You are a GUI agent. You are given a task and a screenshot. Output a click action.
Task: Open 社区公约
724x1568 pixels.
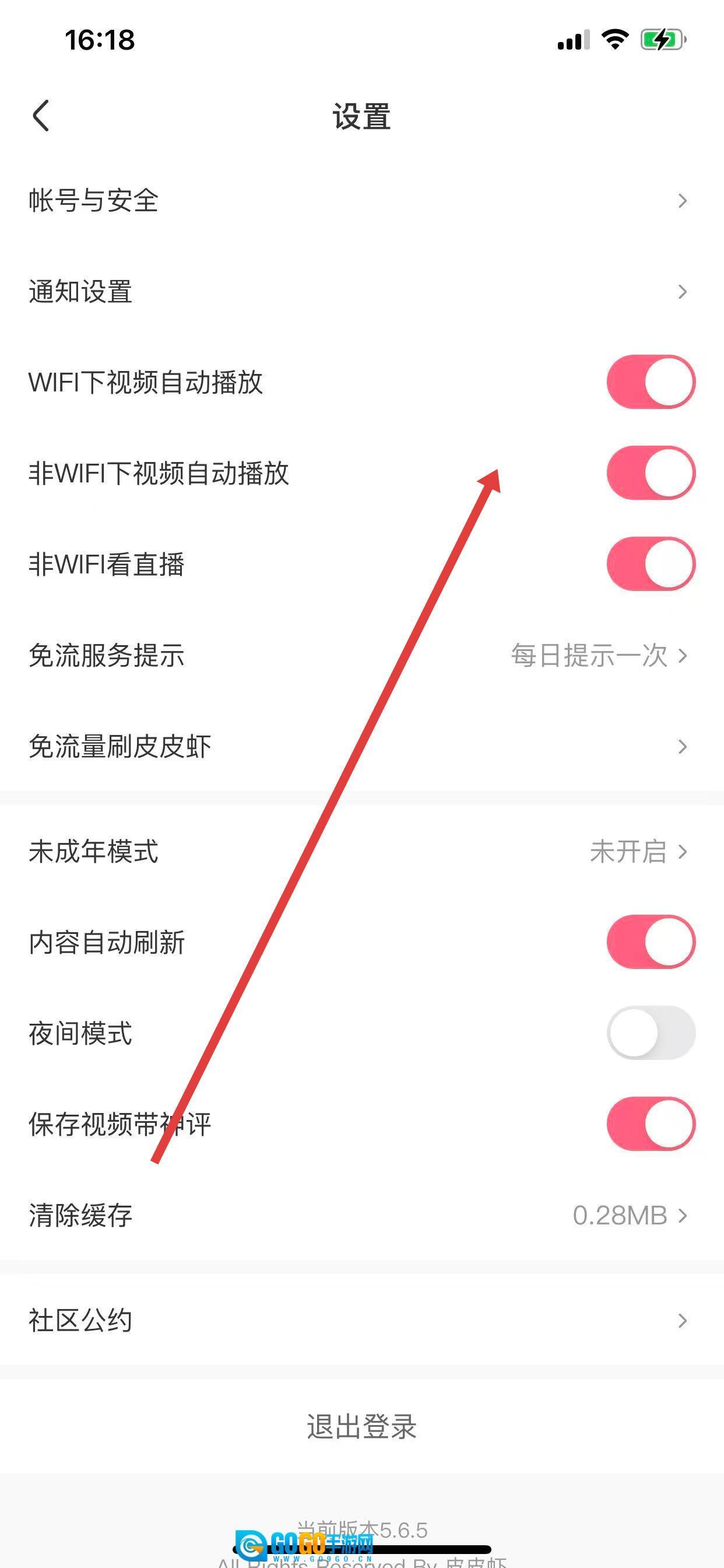361,1320
